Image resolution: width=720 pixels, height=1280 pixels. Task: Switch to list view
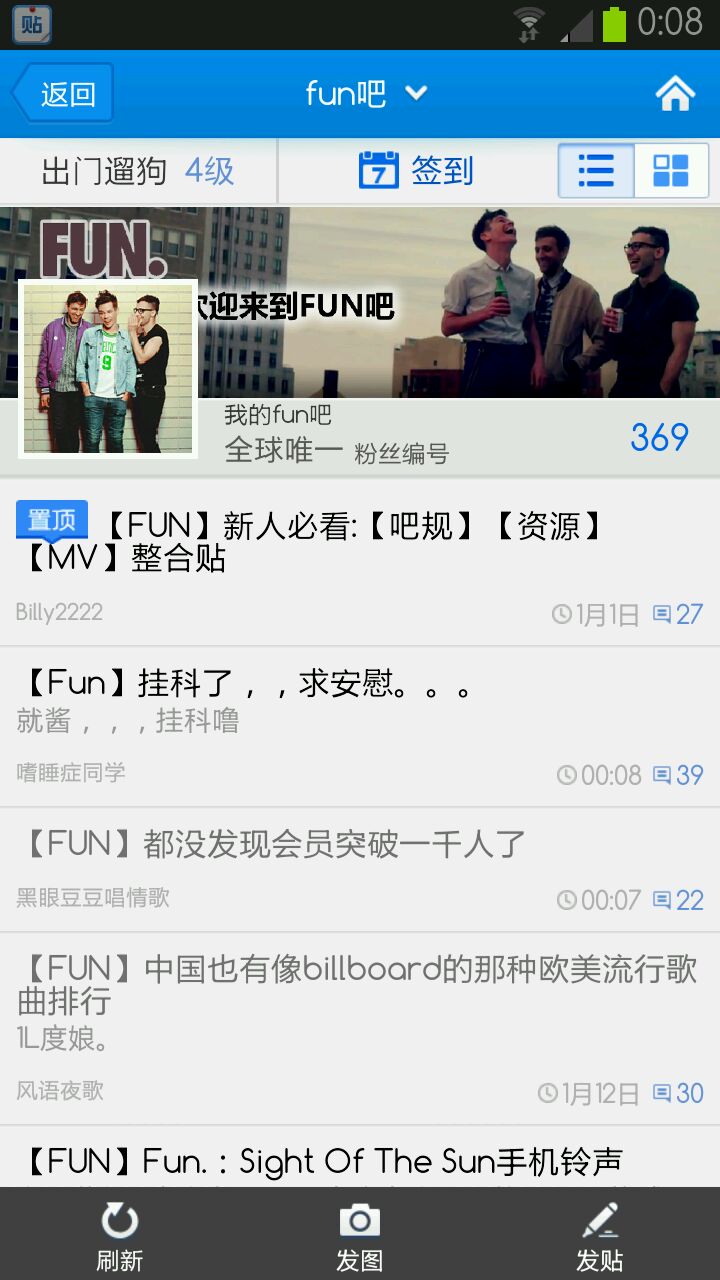[596, 171]
